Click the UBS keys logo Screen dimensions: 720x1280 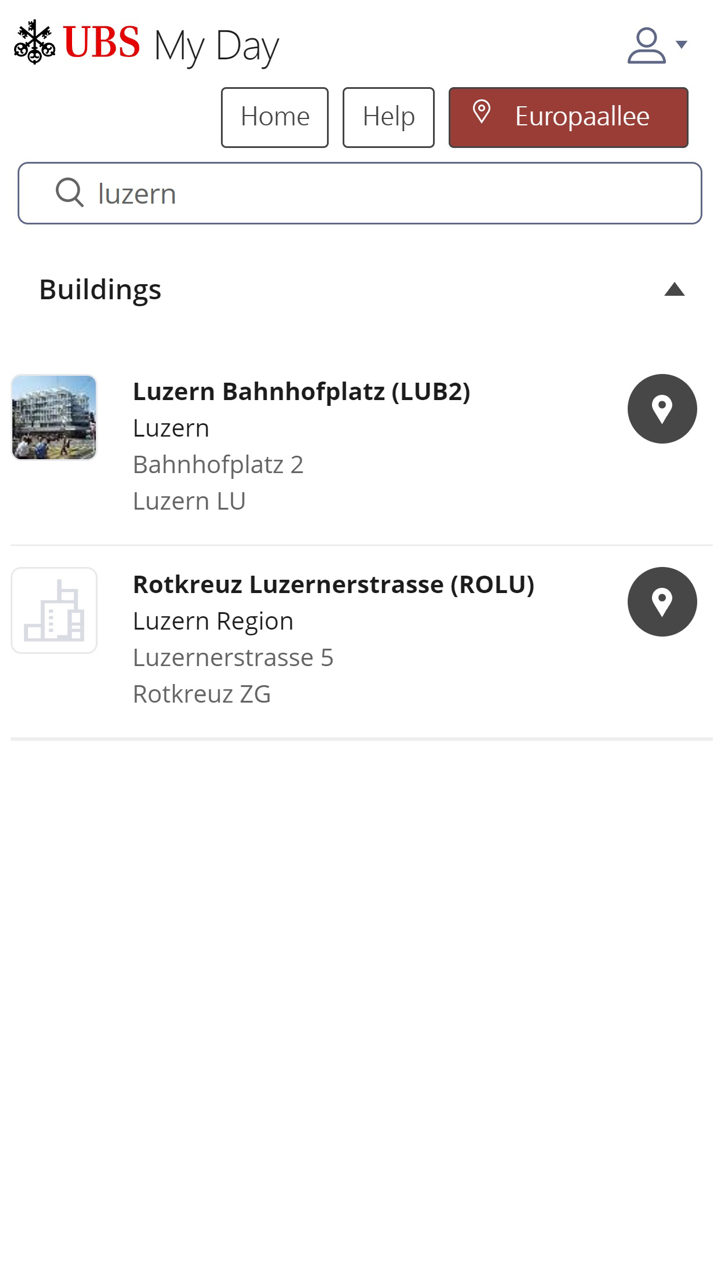[35, 42]
